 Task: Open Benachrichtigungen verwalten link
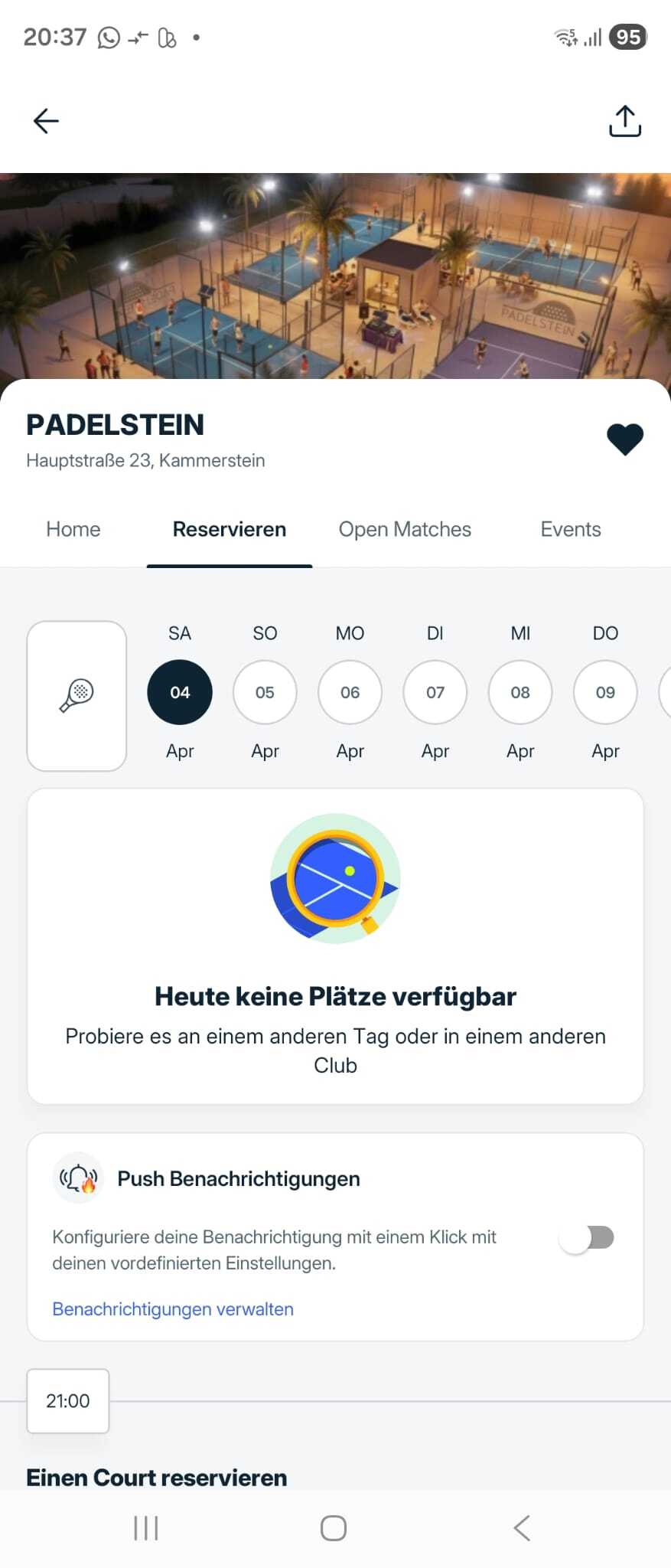click(173, 1309)
